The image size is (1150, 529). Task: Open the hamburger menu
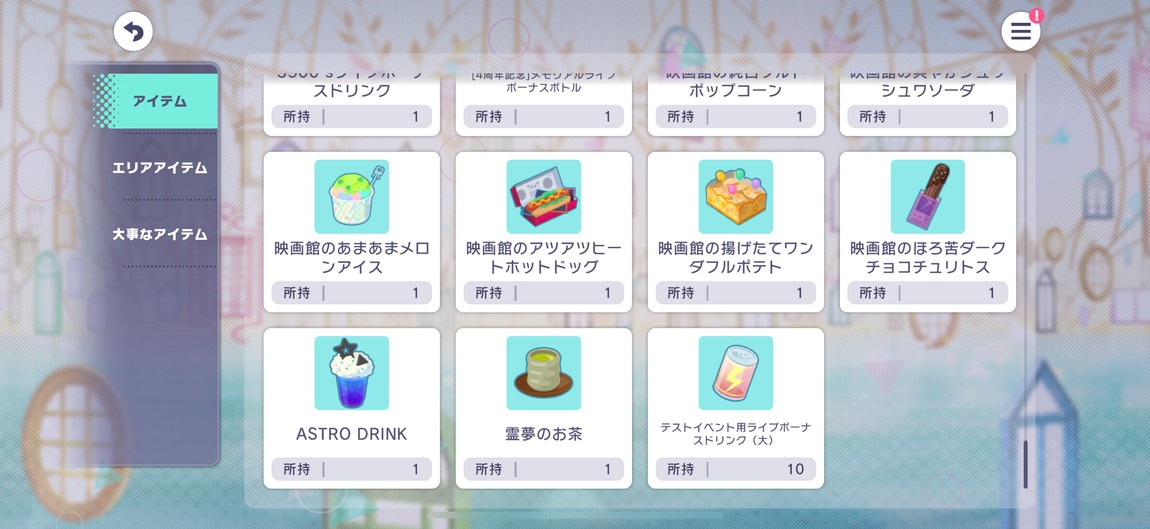pos(1020,32)
